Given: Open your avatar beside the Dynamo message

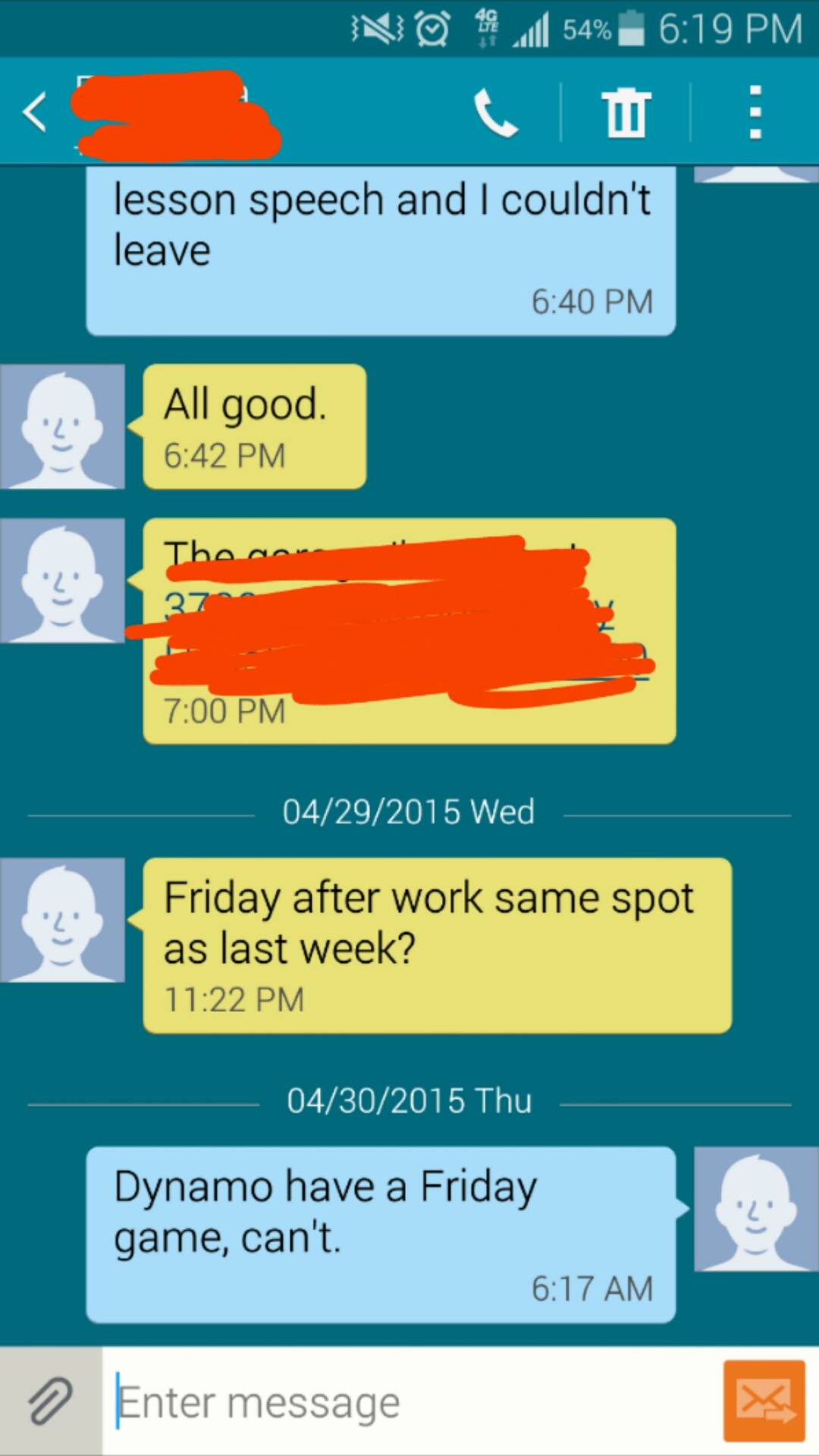Looking at the screenshot, I should pos(756,1210).
